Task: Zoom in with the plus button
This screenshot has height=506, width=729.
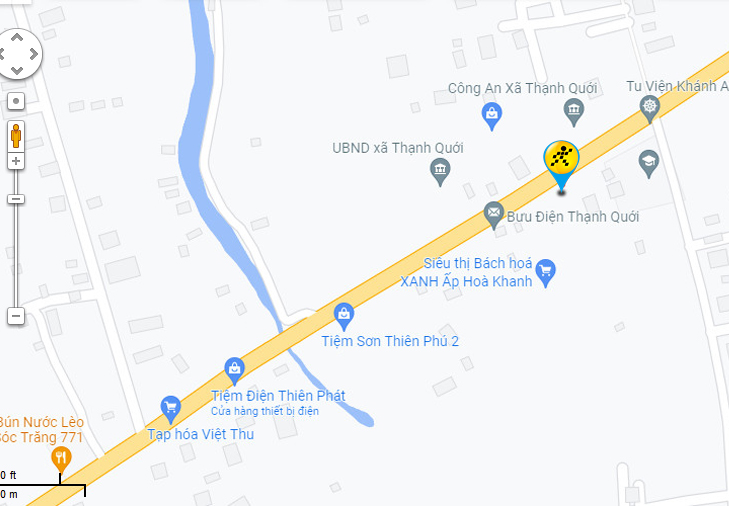Action: coord(16,161)
